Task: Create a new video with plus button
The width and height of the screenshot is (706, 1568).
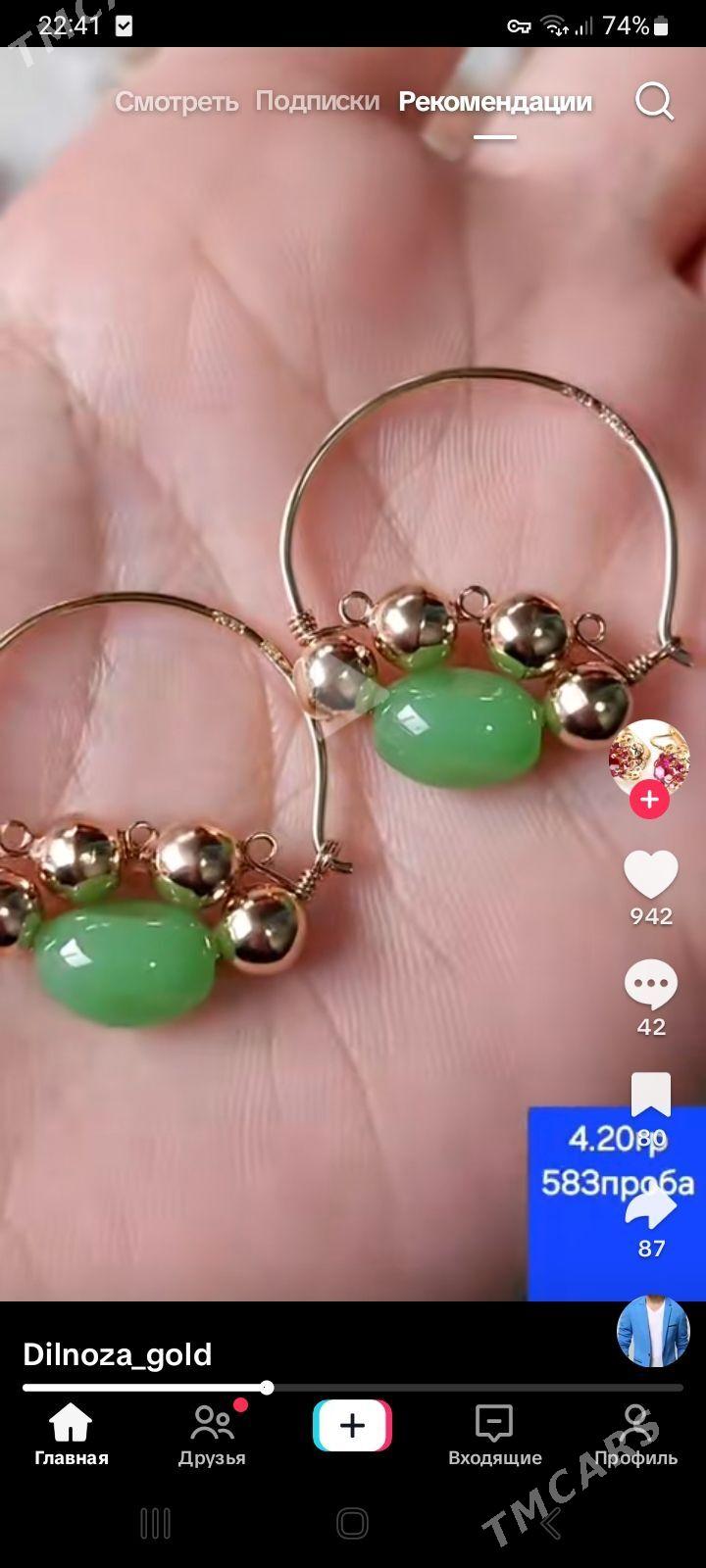Action: click(352, 1426)
